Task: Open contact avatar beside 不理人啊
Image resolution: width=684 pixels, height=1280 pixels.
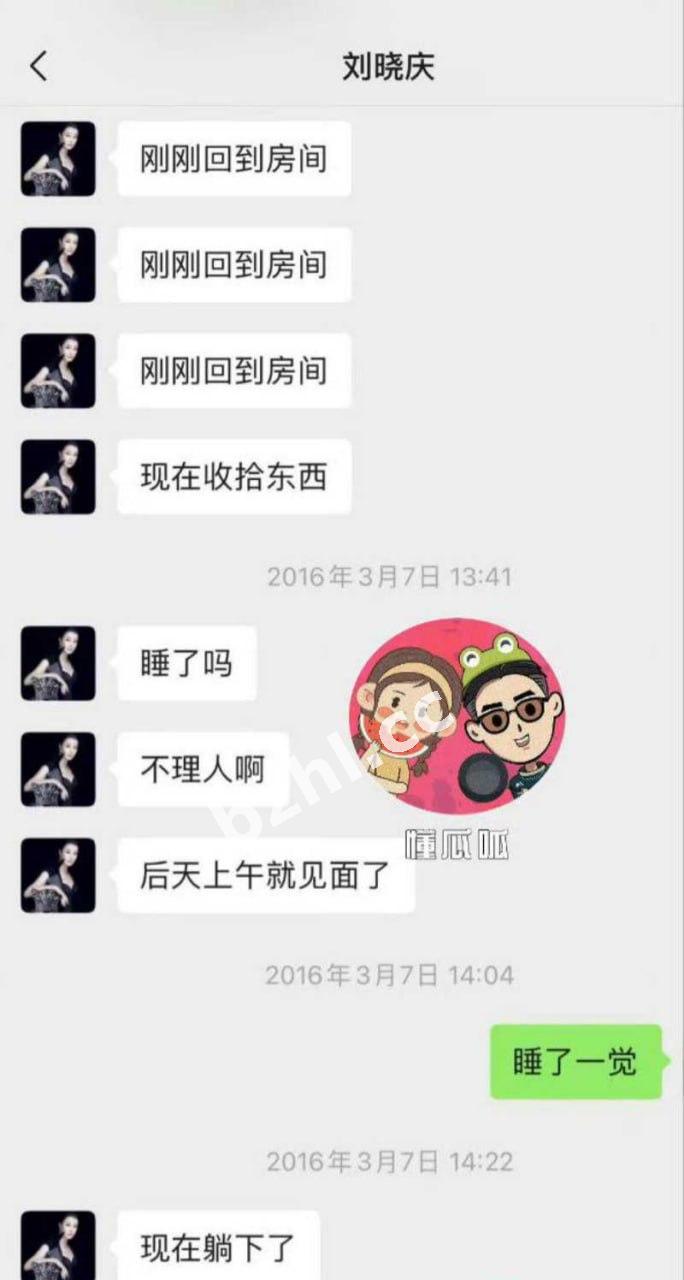Action: 58,769
